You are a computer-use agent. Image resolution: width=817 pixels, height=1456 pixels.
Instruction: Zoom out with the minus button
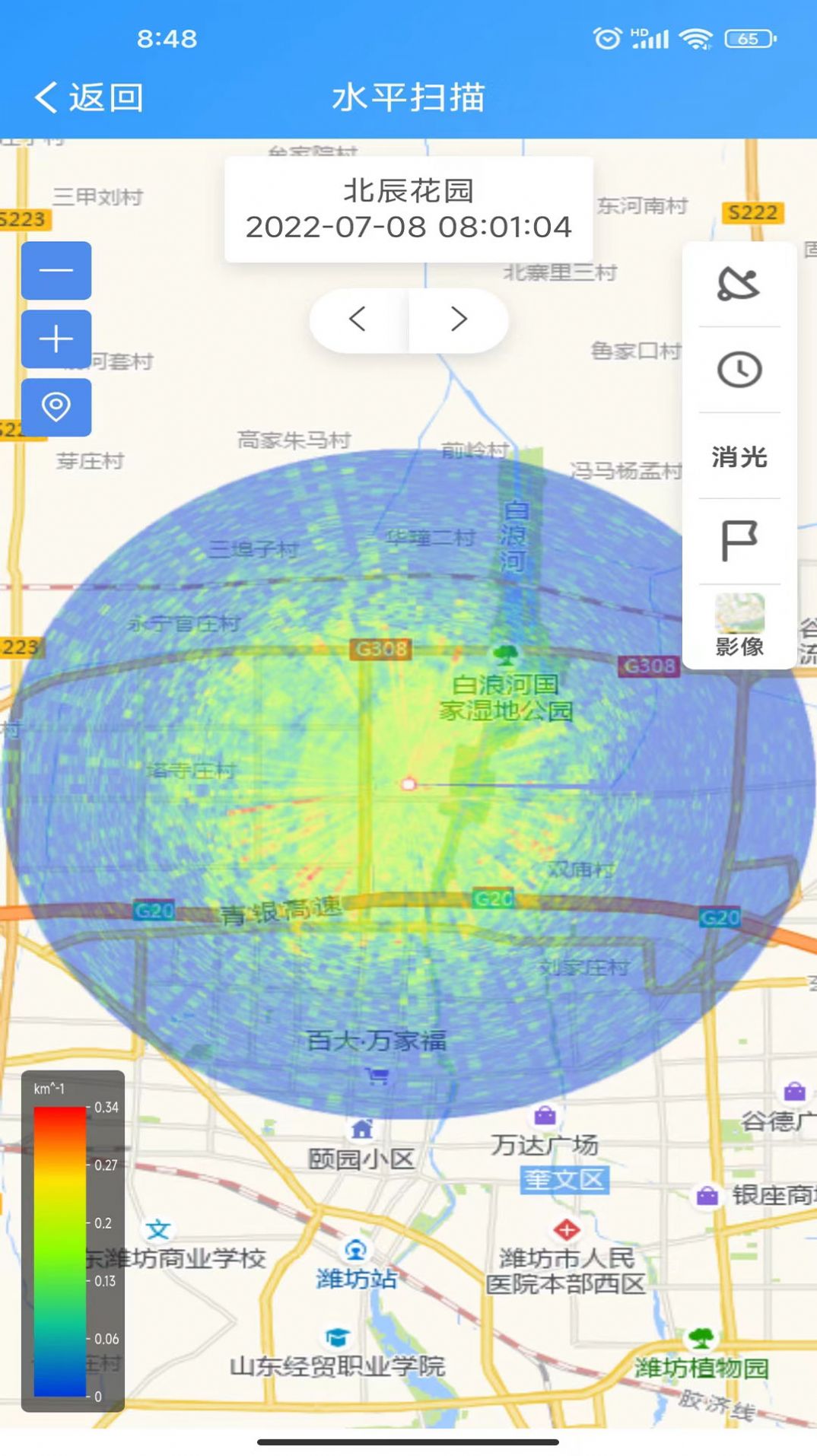click(56, 270)
